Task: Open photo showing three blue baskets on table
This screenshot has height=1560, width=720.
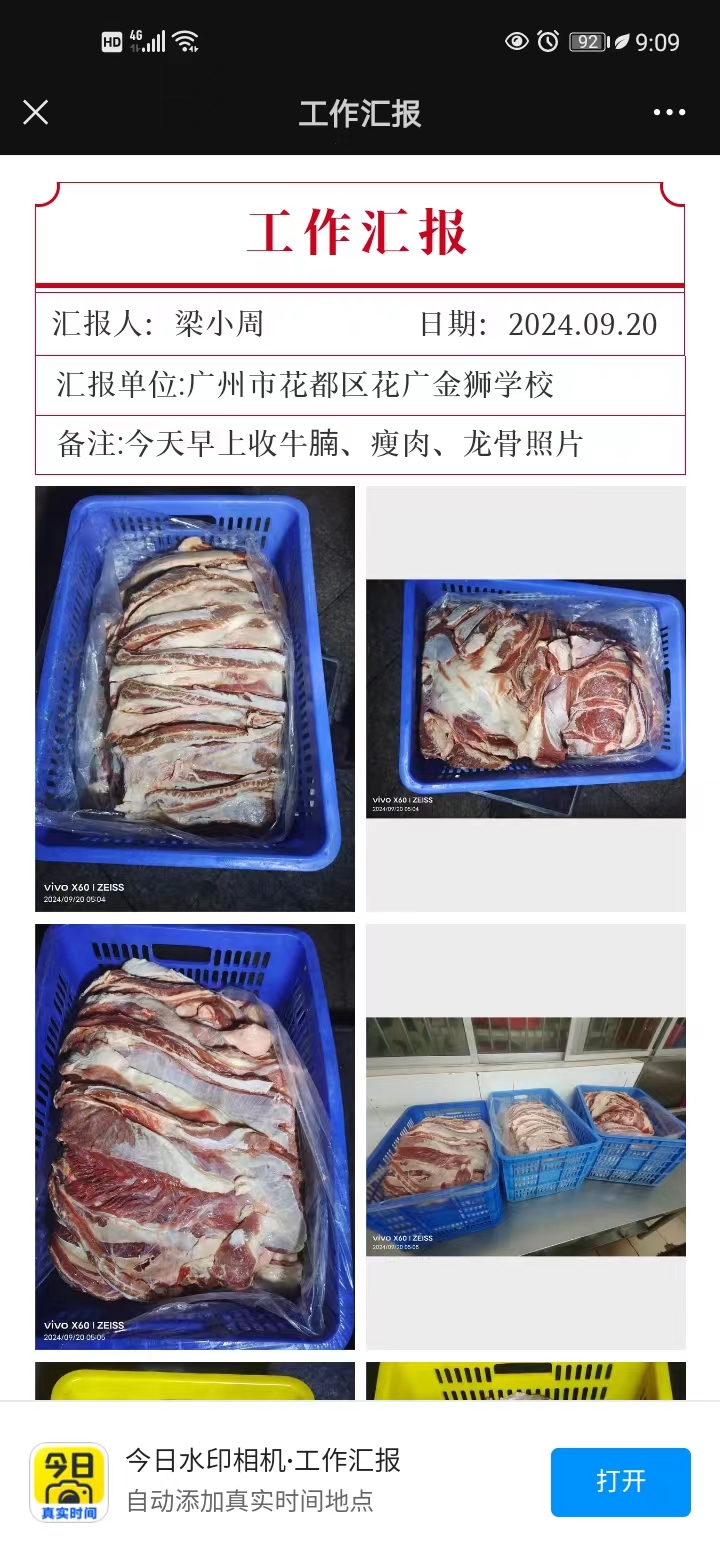Action: [x=525, y=1136]
